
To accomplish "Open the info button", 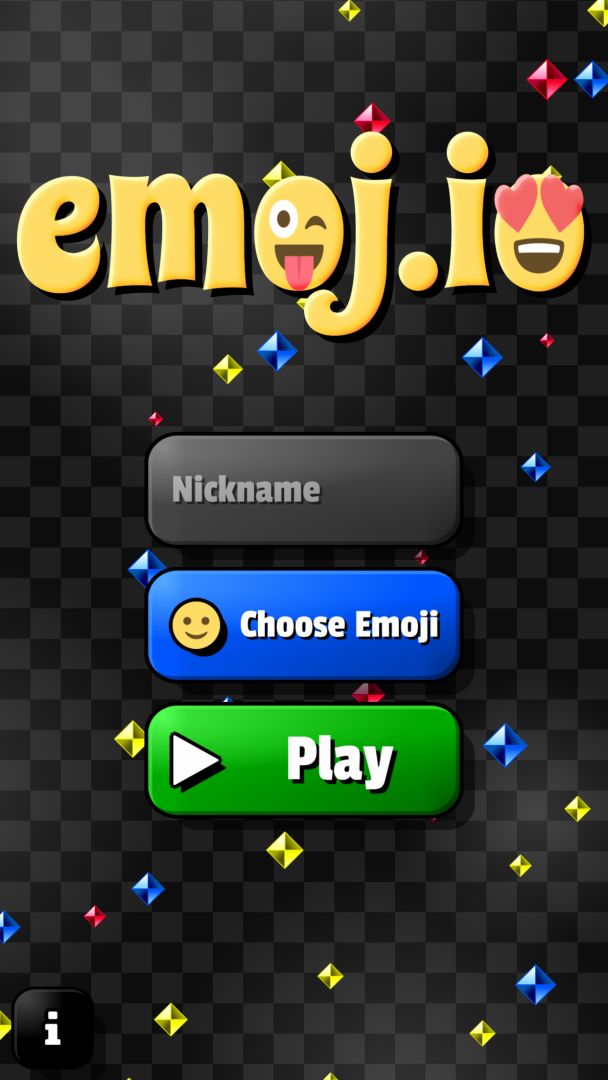I will (x=52, y=1027).
